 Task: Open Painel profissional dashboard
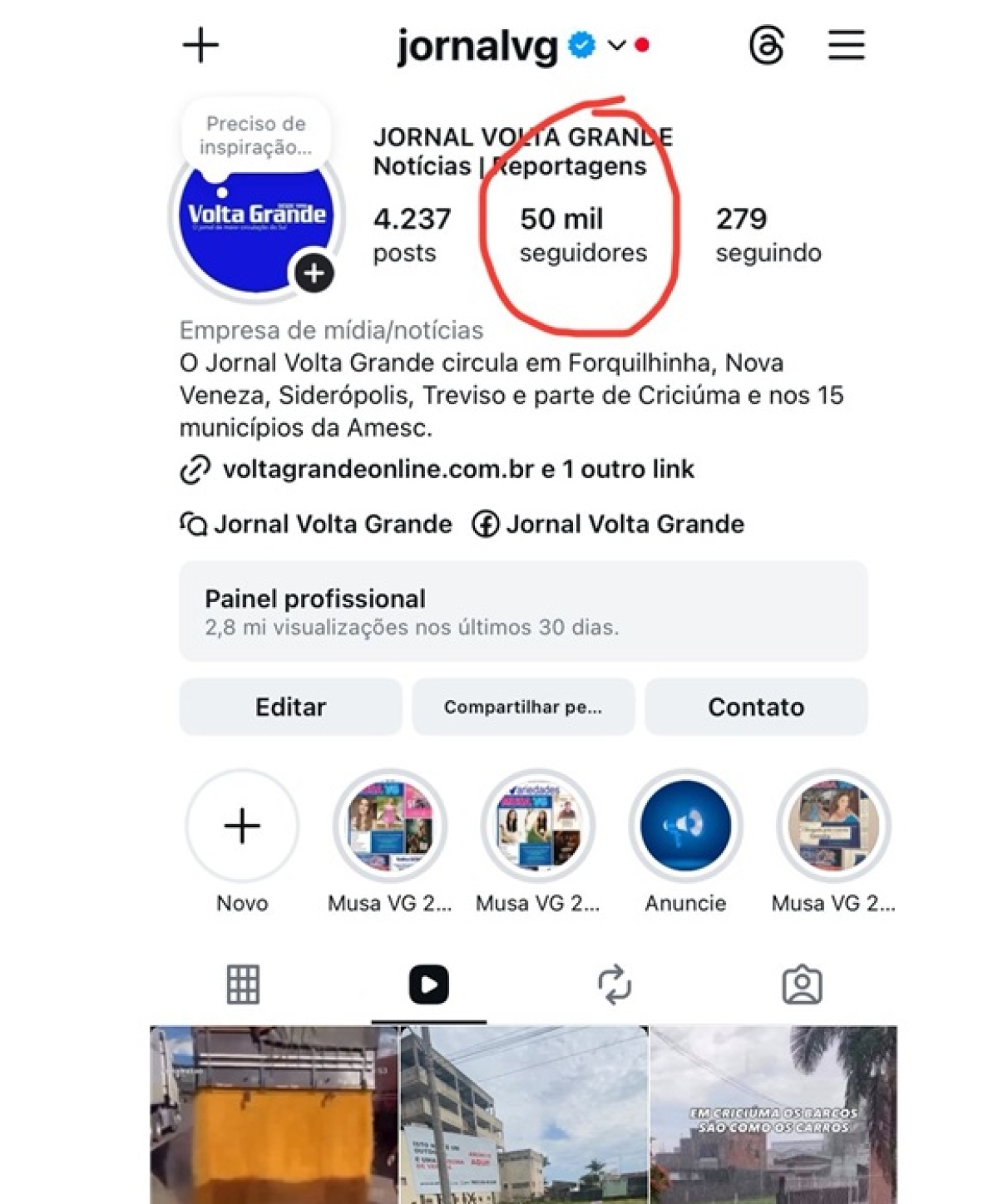(x=523, y=611)
